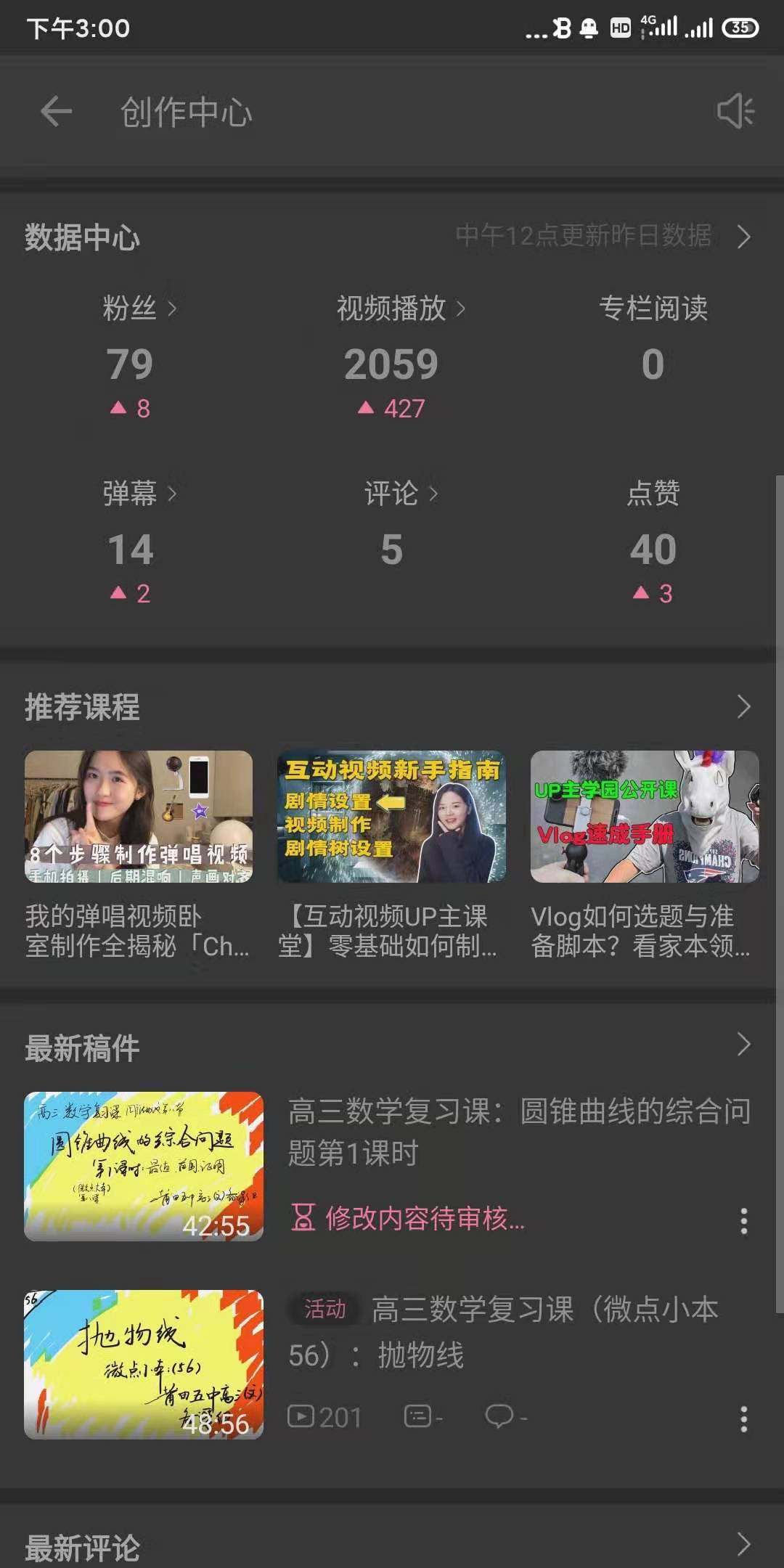Open video 圆锥曲线的综合问题第1课时
The width and height of the screenshot is (784, 1568).
[144, 1166]
